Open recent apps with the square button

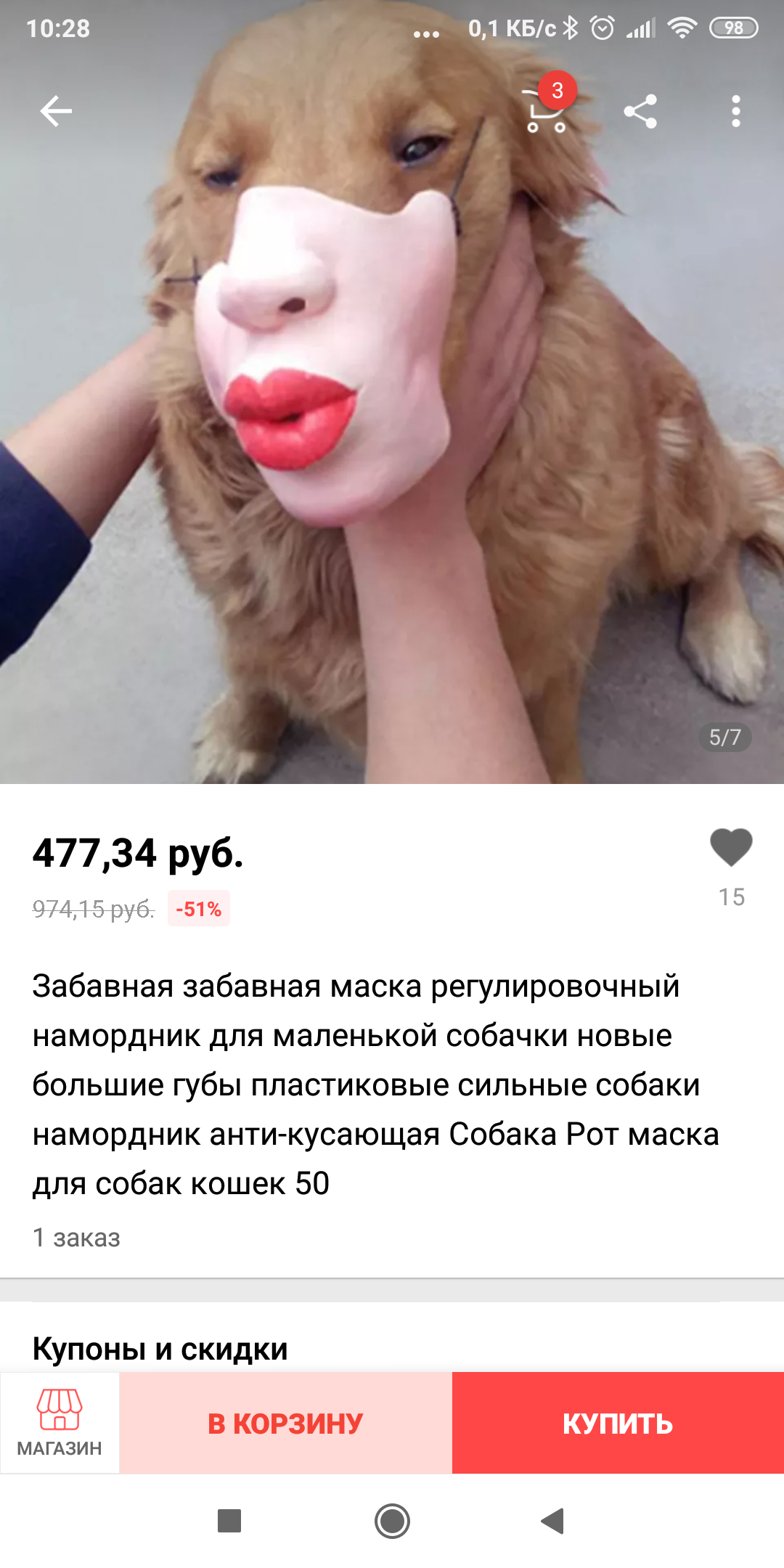click(x=229, y=1521)
